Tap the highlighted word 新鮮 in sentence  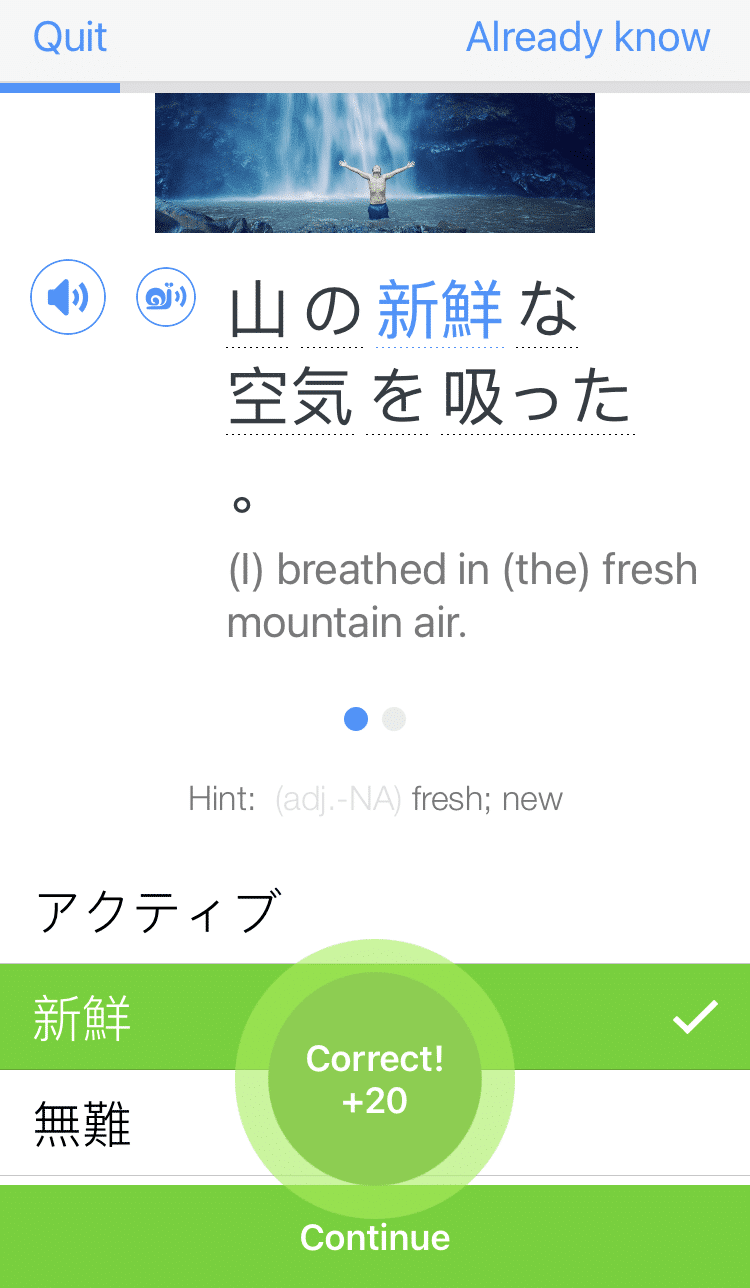tap(439, 311)
